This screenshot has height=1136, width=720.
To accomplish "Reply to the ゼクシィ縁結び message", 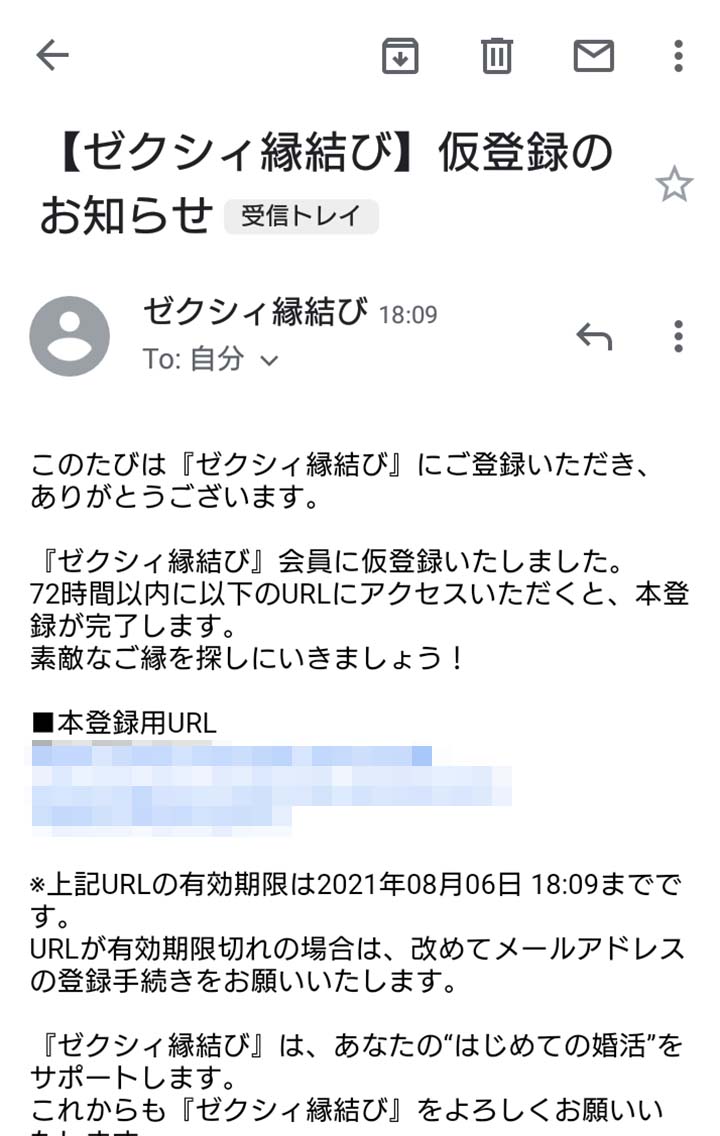I will point(593,337).
